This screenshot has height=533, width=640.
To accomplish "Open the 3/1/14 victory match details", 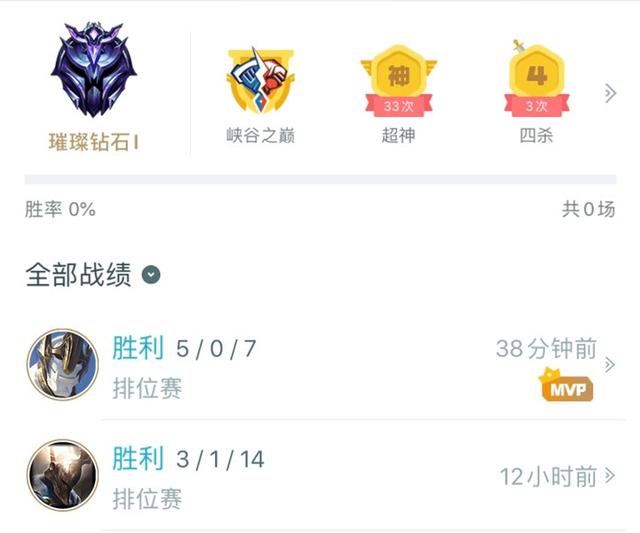I will 330,475.
